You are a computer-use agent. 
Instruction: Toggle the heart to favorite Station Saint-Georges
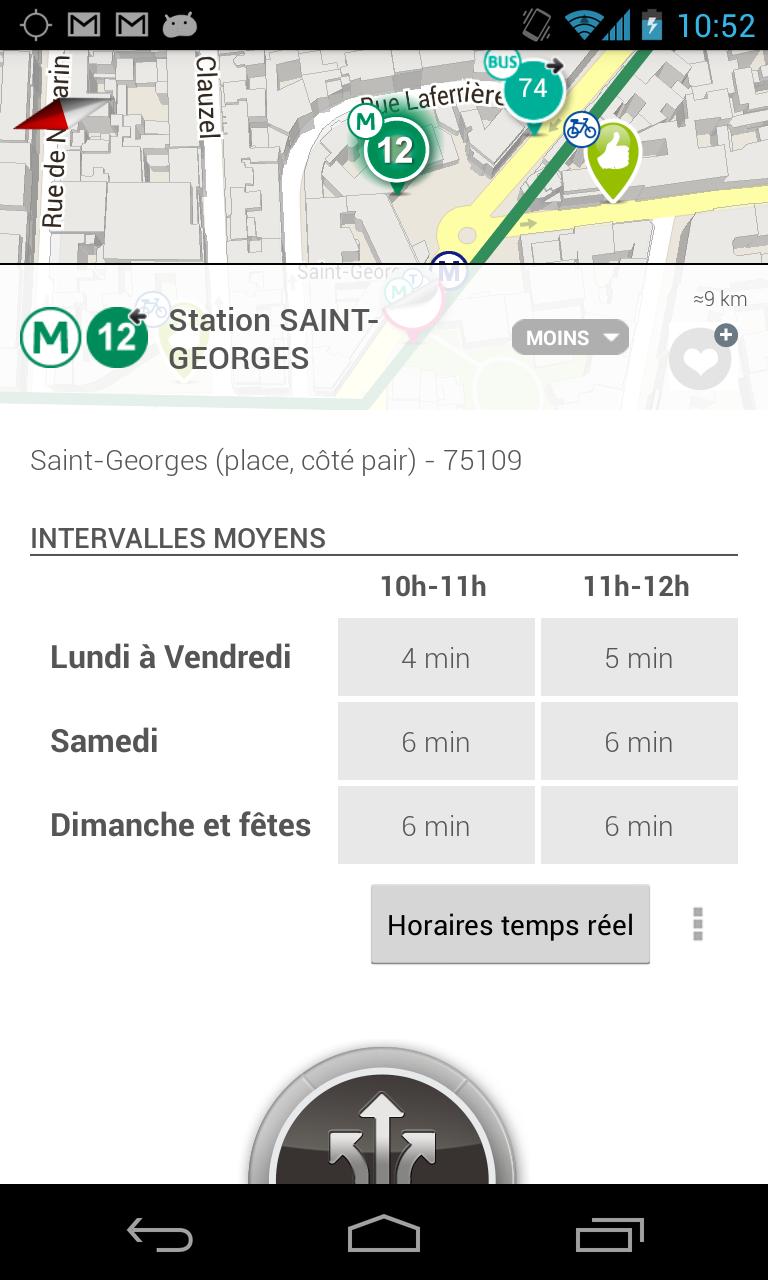point(700,358)
